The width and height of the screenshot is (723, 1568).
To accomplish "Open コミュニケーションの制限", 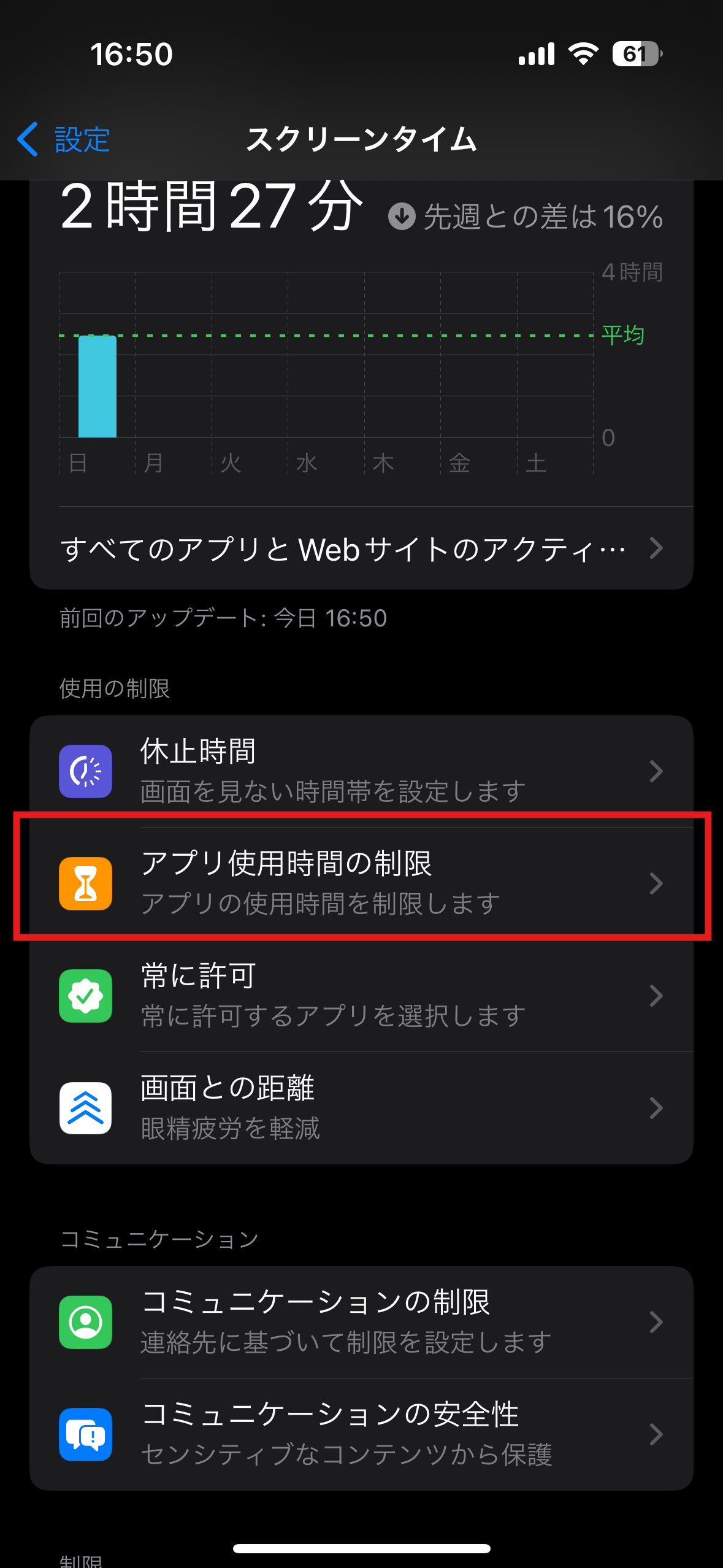I will 361,1321.
